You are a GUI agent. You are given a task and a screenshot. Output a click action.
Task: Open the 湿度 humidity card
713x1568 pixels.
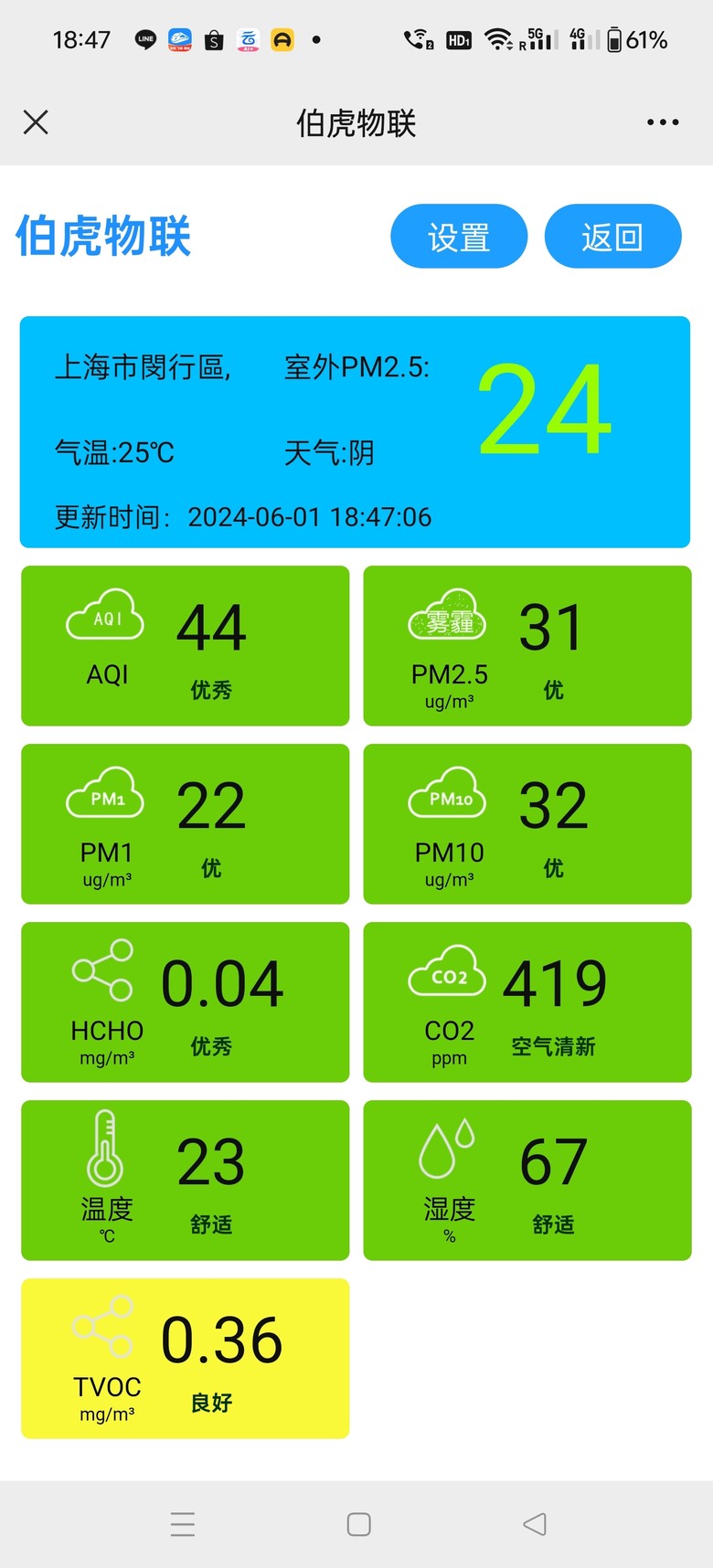click(527, 1181)
